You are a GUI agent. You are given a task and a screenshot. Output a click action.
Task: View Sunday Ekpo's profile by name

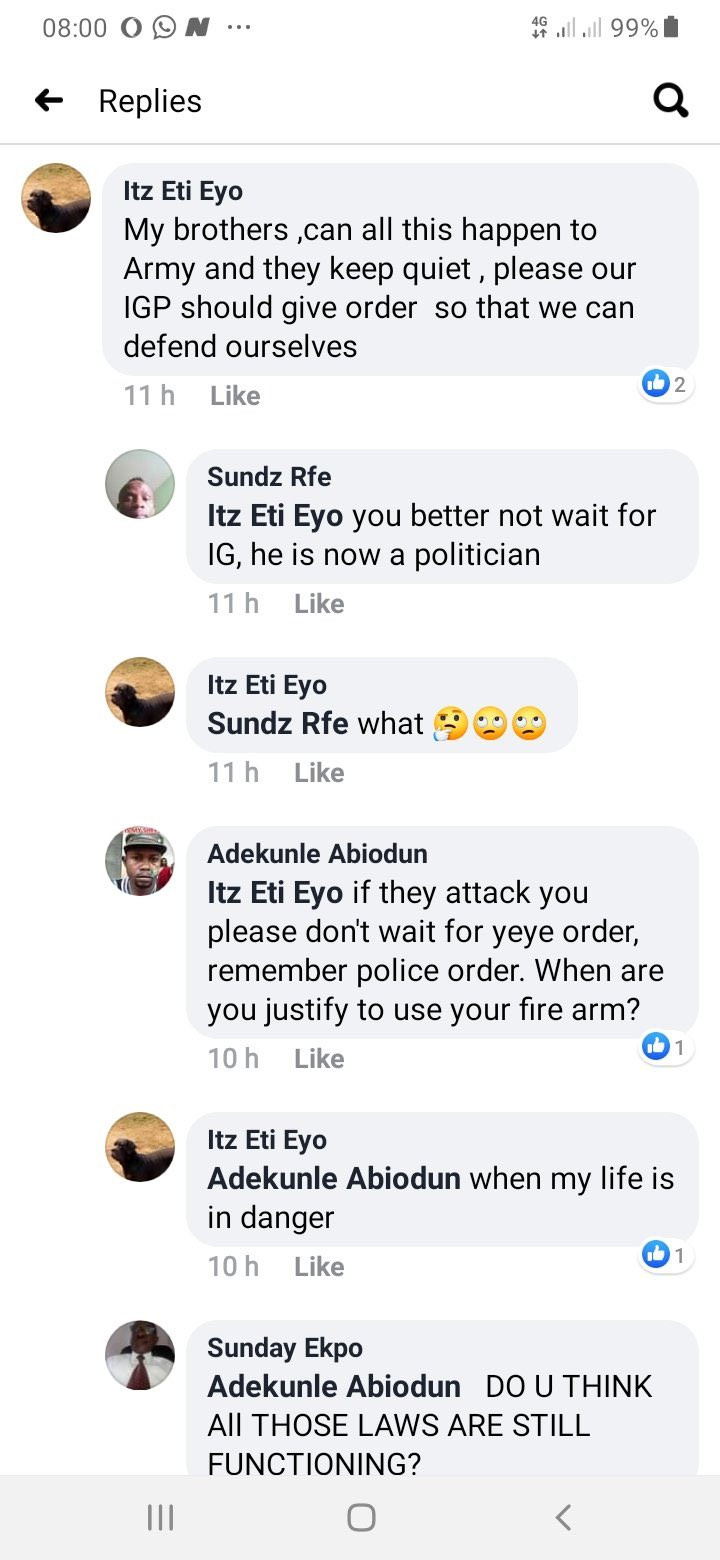click(285, 1348)
